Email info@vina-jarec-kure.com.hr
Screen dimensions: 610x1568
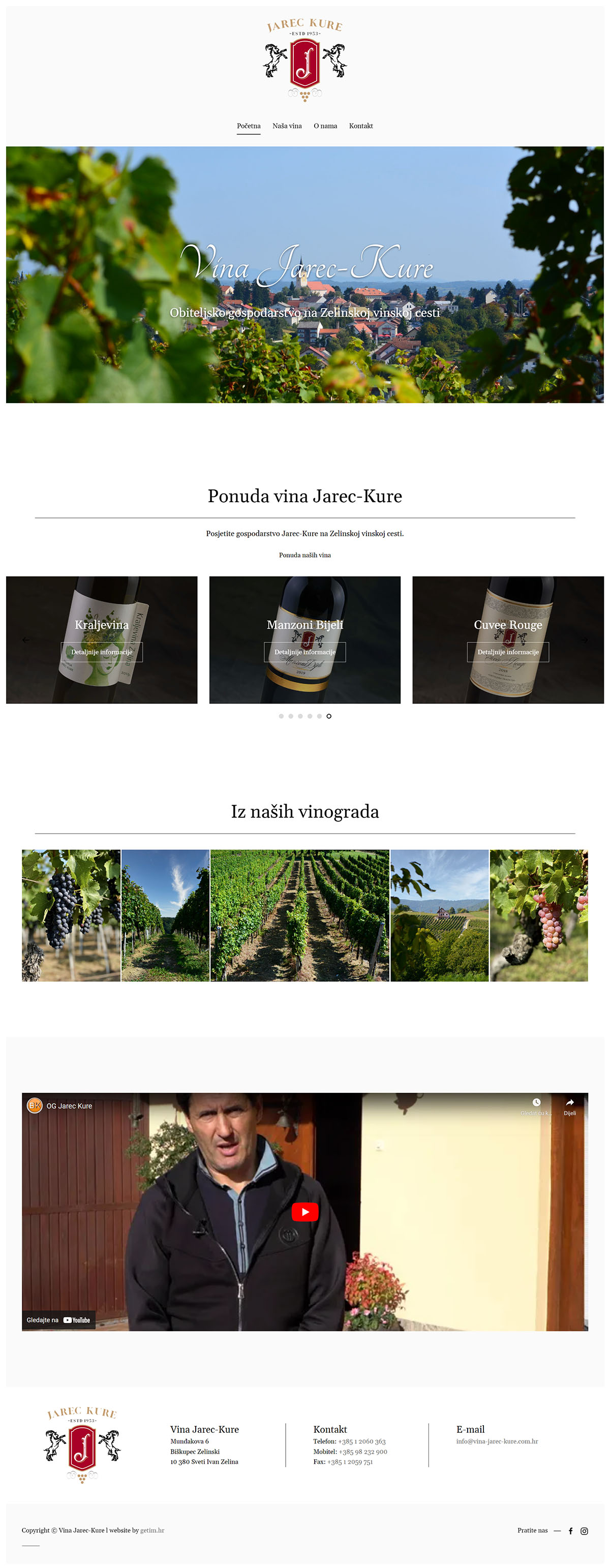(497, 1441)
